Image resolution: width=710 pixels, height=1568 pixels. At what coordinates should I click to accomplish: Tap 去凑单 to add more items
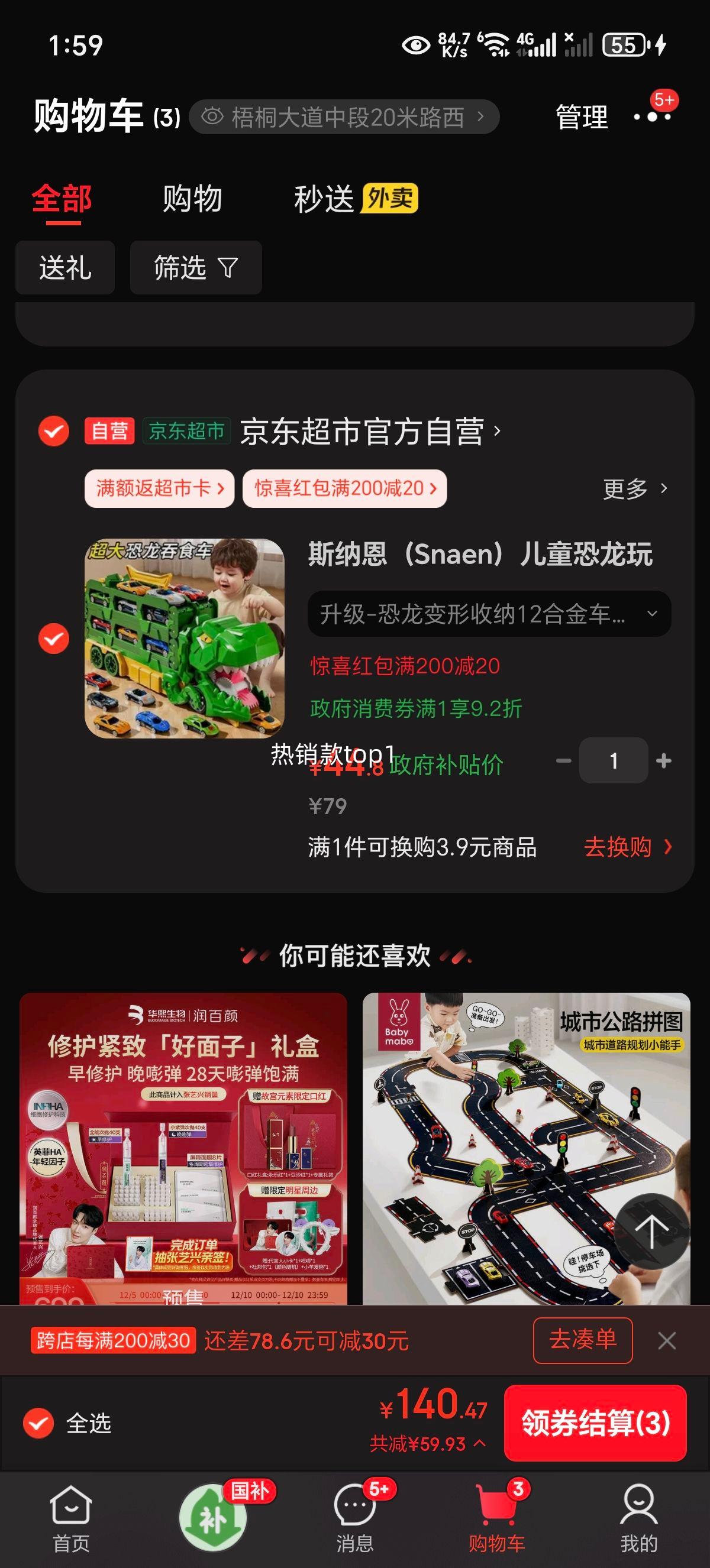[583, 1340]
